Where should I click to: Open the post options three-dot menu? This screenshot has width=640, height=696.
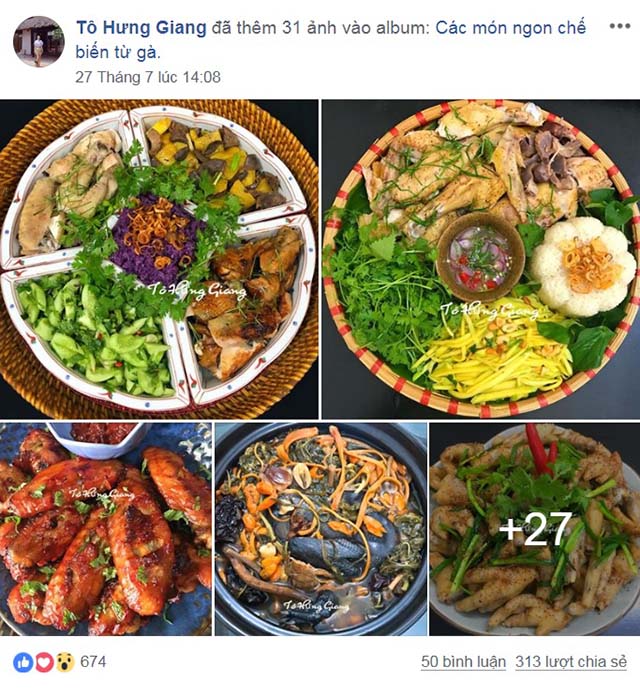[619, 26]
